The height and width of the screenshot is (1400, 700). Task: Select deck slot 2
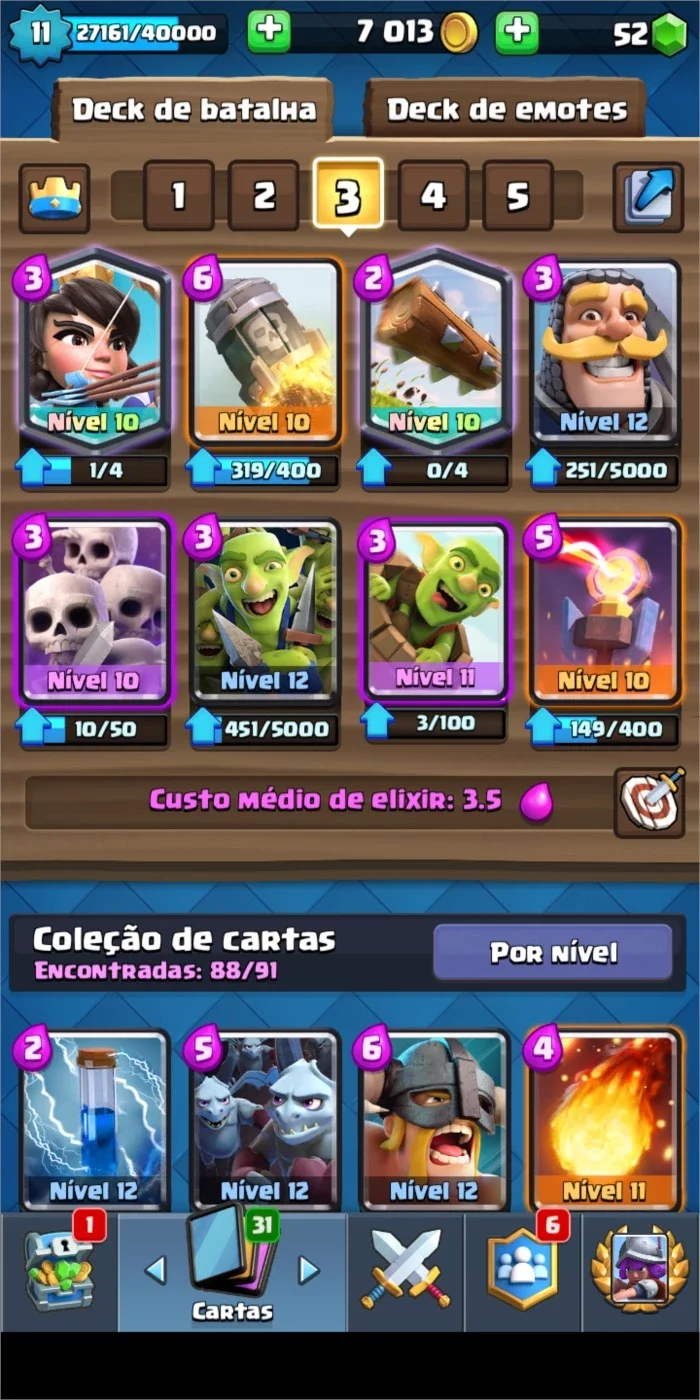(x=263, y=195)
